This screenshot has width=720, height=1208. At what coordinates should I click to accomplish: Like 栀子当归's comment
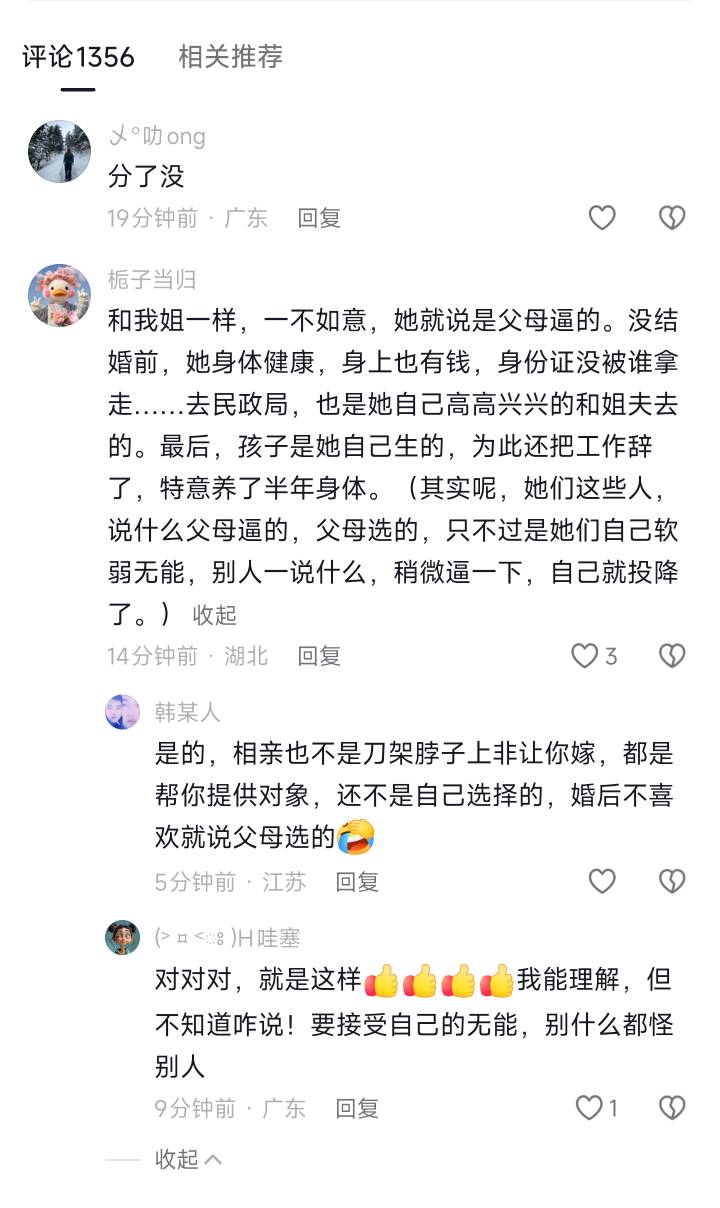pos(585,656)
